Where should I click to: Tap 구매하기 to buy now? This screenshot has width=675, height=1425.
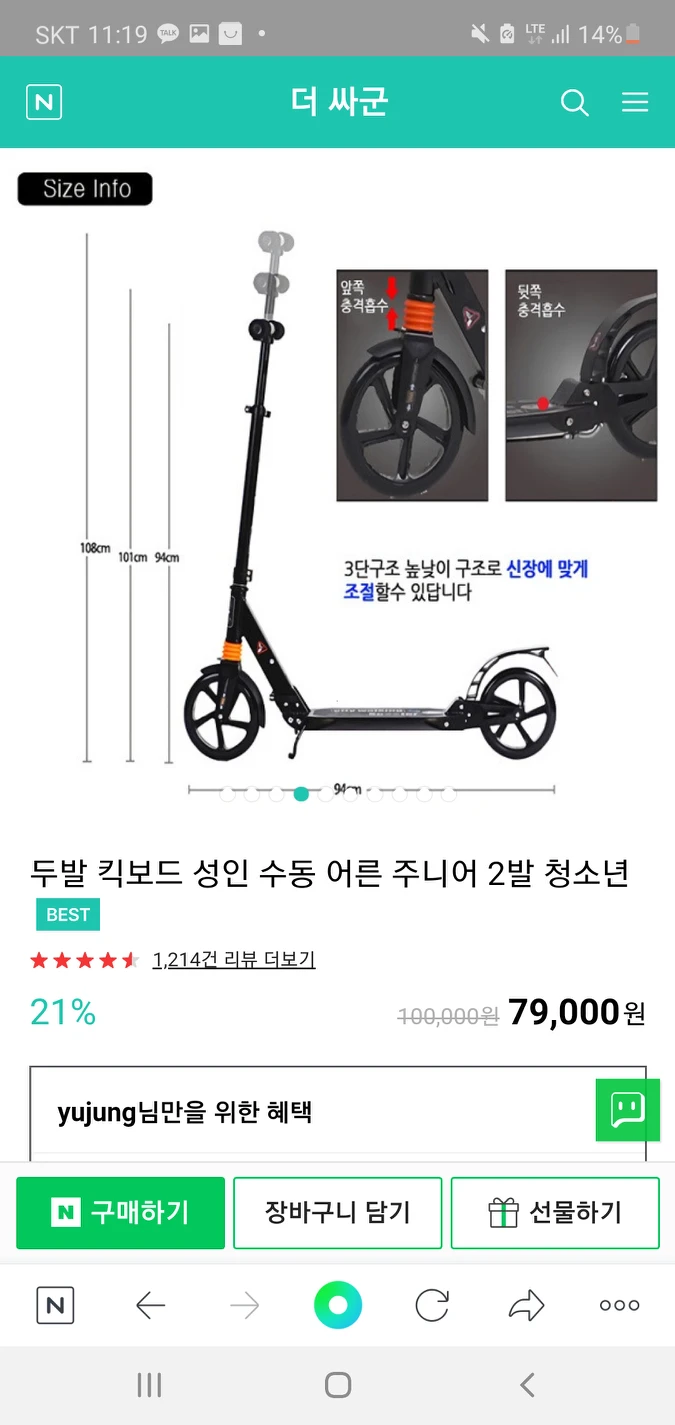point(120,1213)
